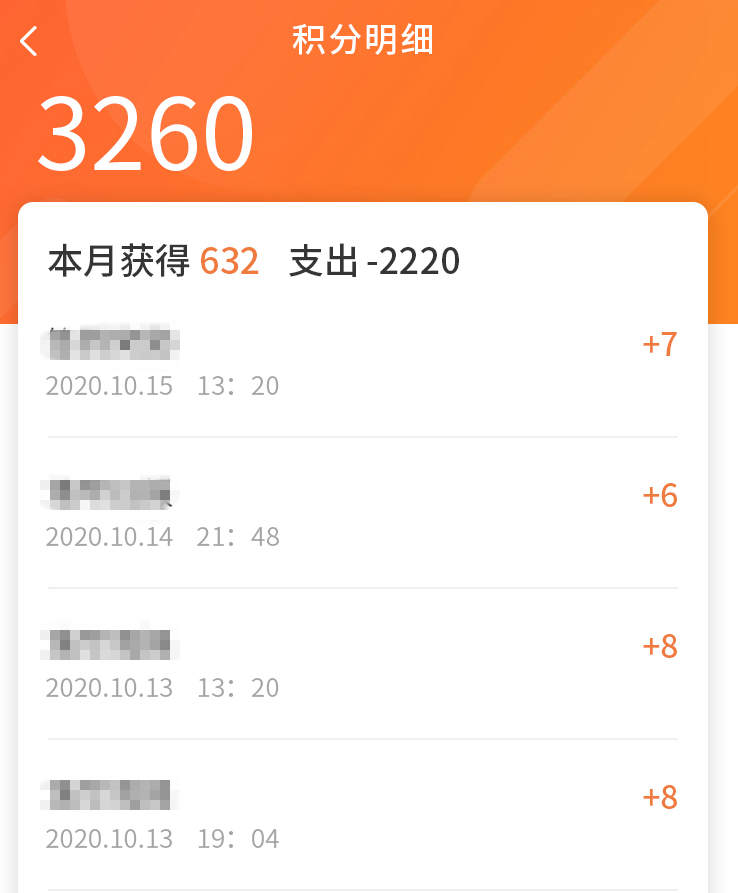This screenshot has height=893, width=738.
Task: Tap the first +8 points value
Action: (658, 646)
